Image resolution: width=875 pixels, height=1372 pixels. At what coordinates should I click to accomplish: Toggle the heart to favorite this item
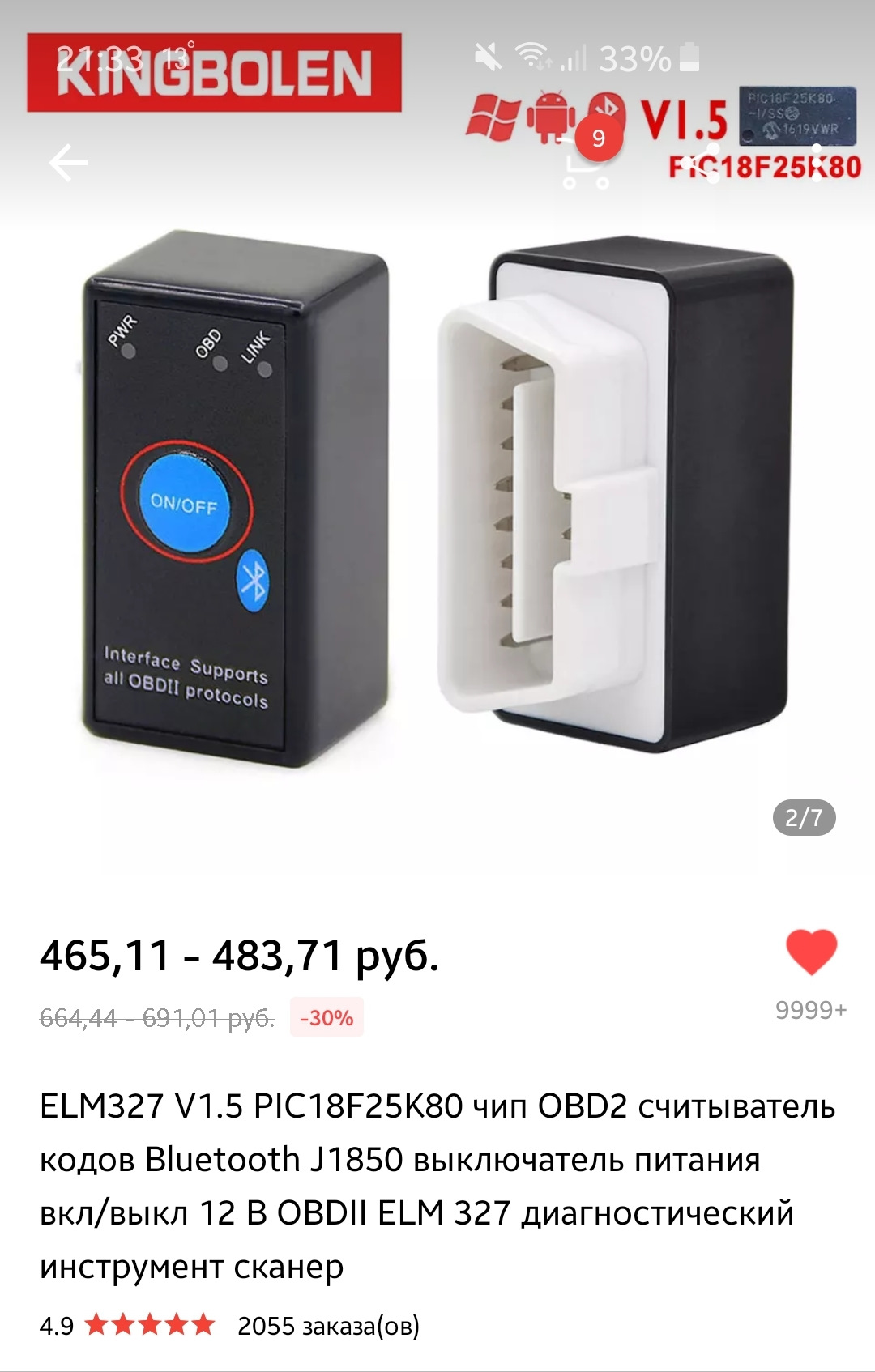pyautogui.click(x=810, y=952)
